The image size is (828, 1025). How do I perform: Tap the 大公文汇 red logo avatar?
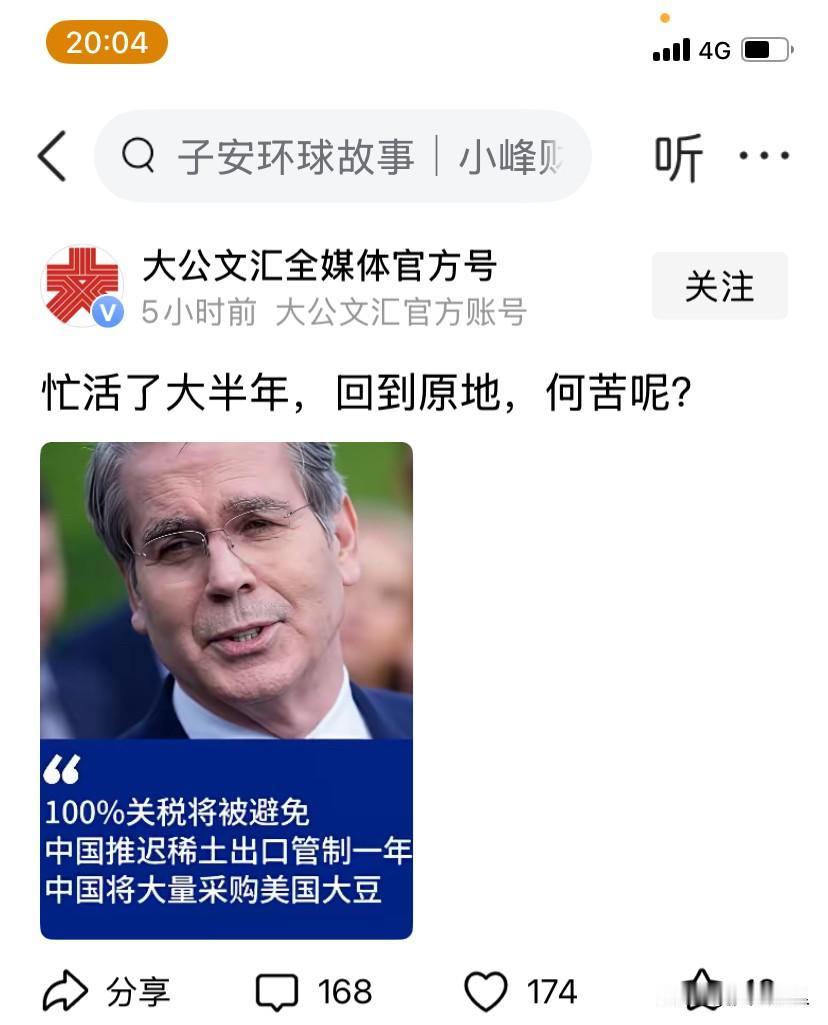click(x=79, y=284)
